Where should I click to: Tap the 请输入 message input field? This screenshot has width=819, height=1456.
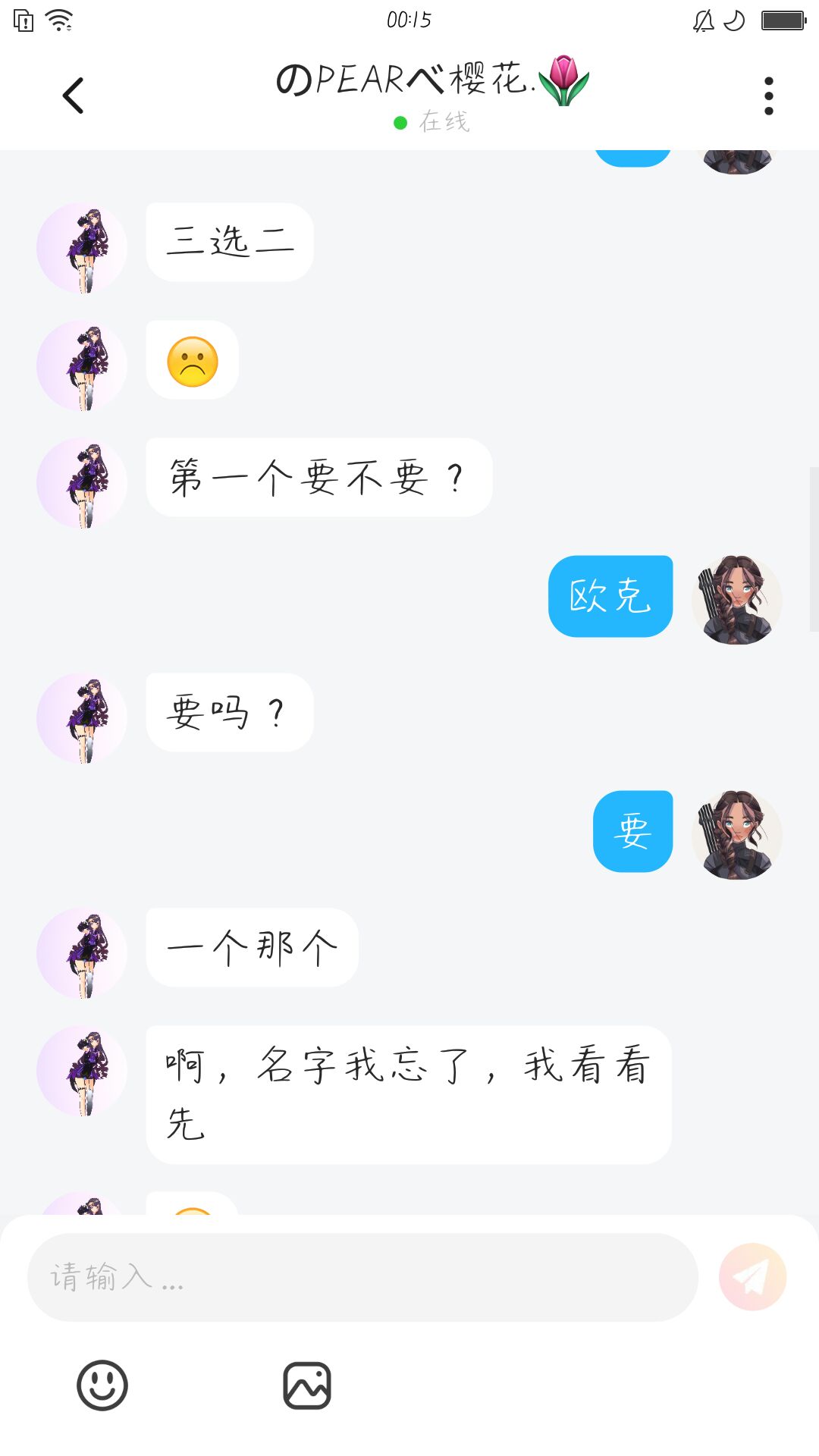362,1278
